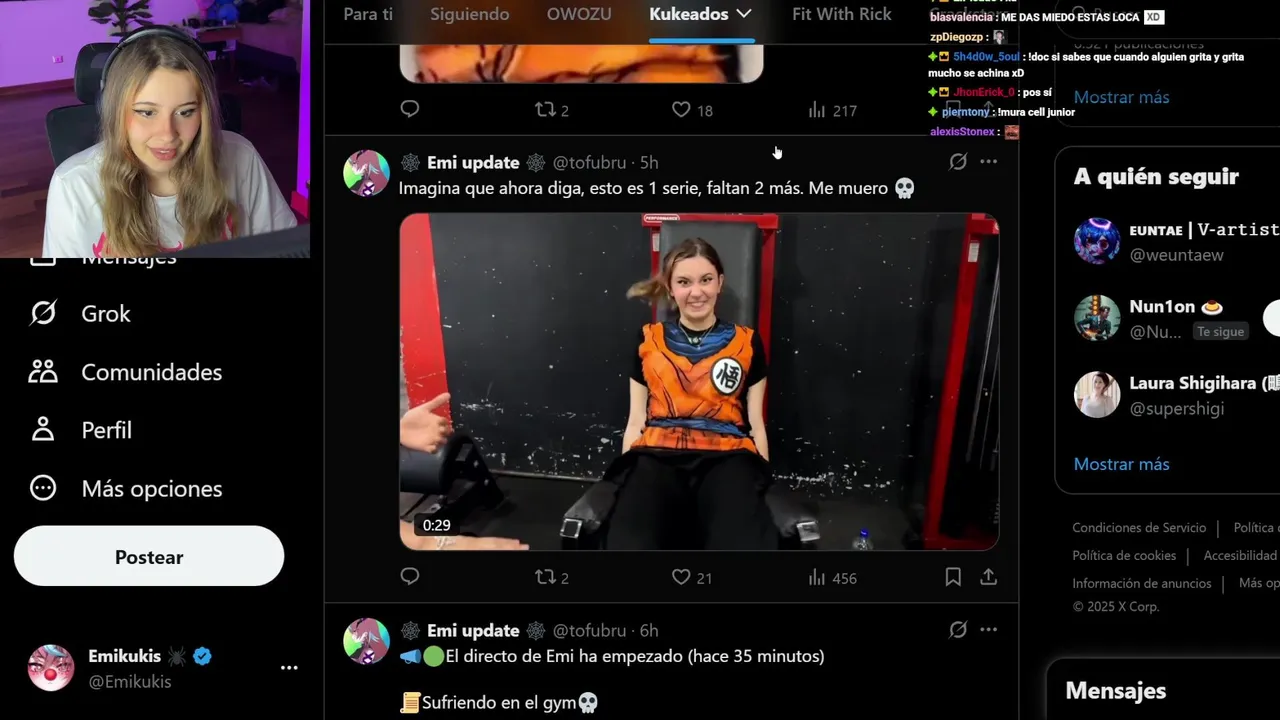Like the Emi update post with 21 likes

[682, 577]
